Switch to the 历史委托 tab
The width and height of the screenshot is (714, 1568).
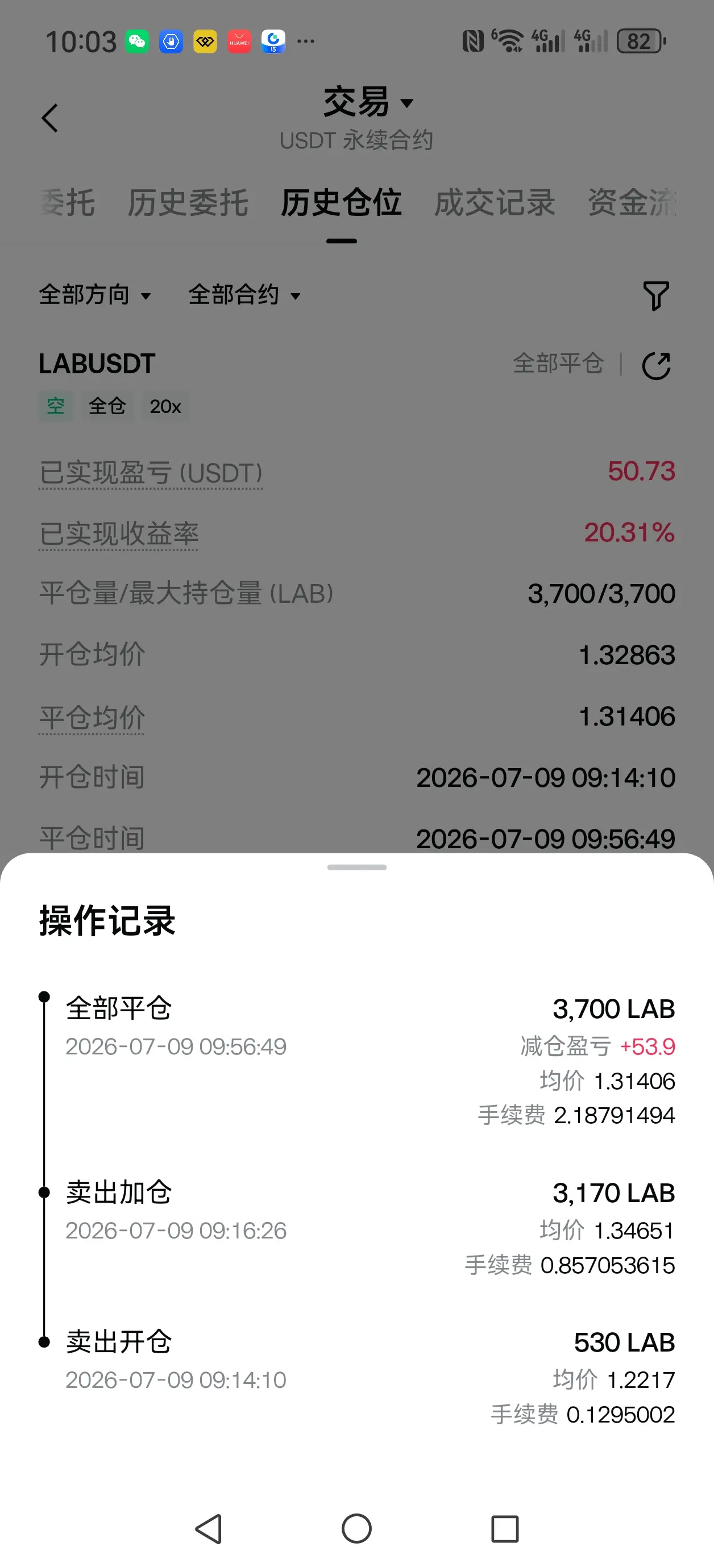click(188, 203)
